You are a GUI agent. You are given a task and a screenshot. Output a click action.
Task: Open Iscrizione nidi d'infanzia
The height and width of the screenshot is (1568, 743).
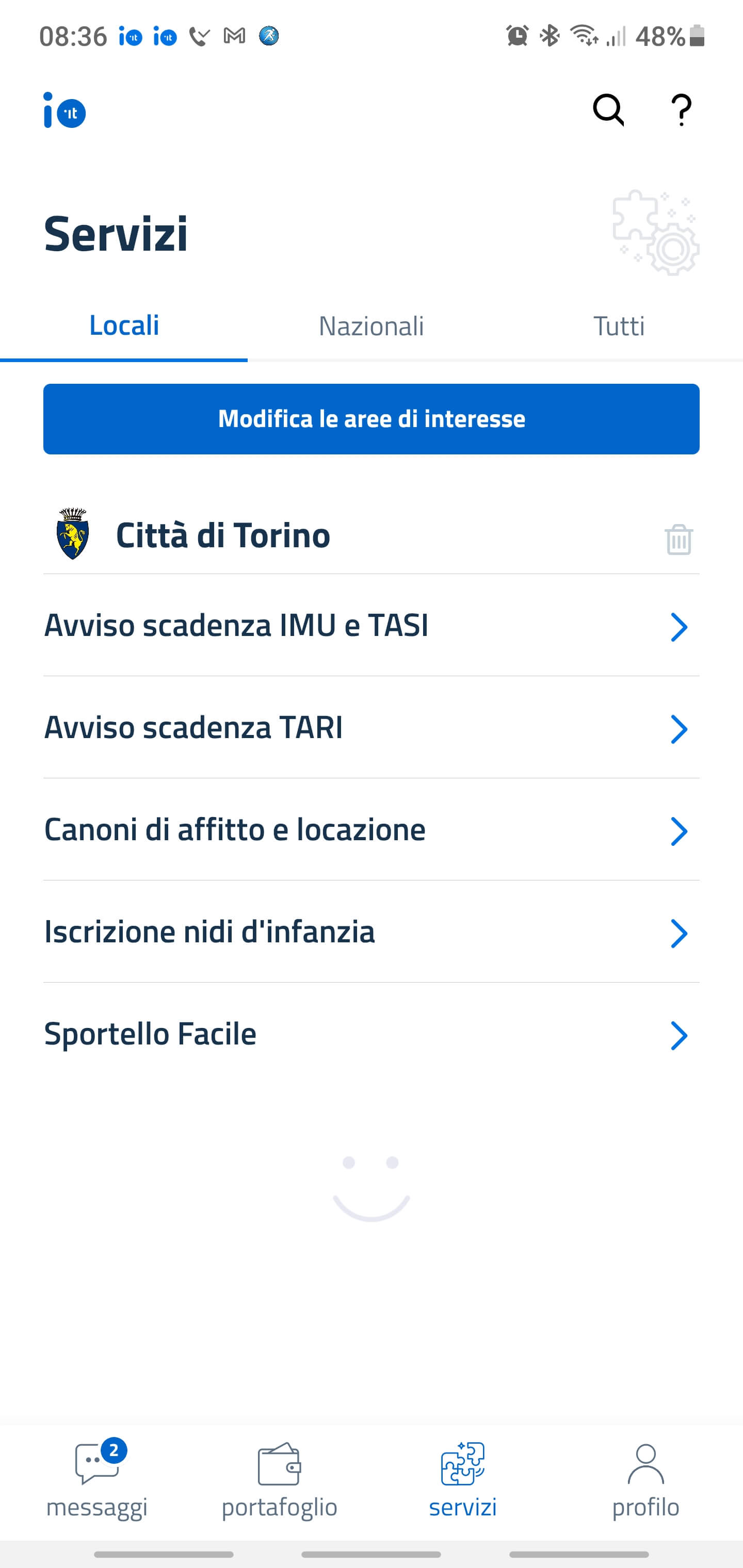[371, 933]
